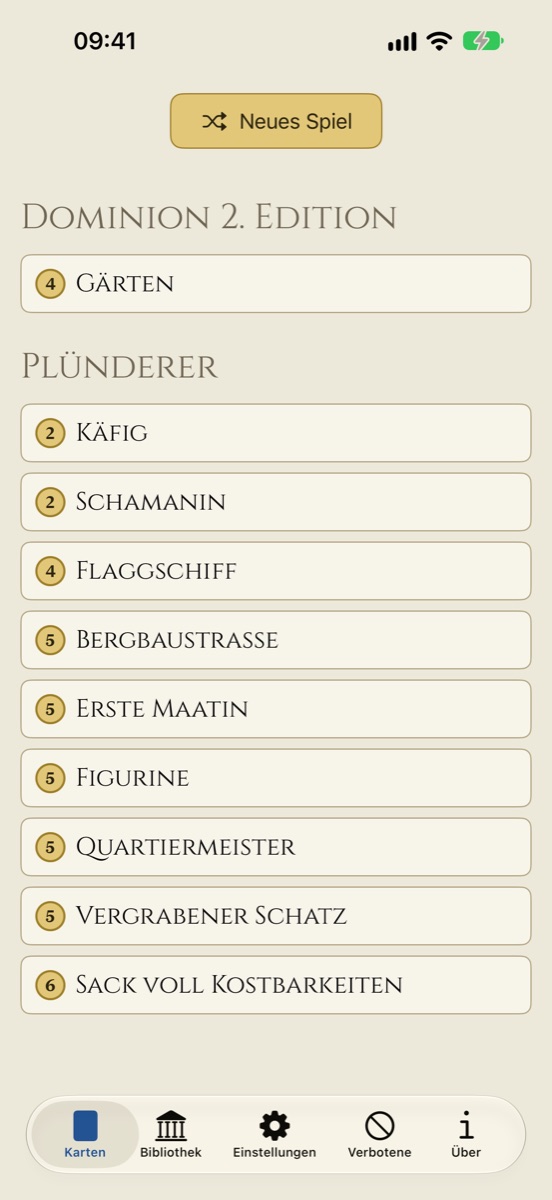Start a new game with Neues Spiel
552x1200 pixels.
click(x=276, y=121)
